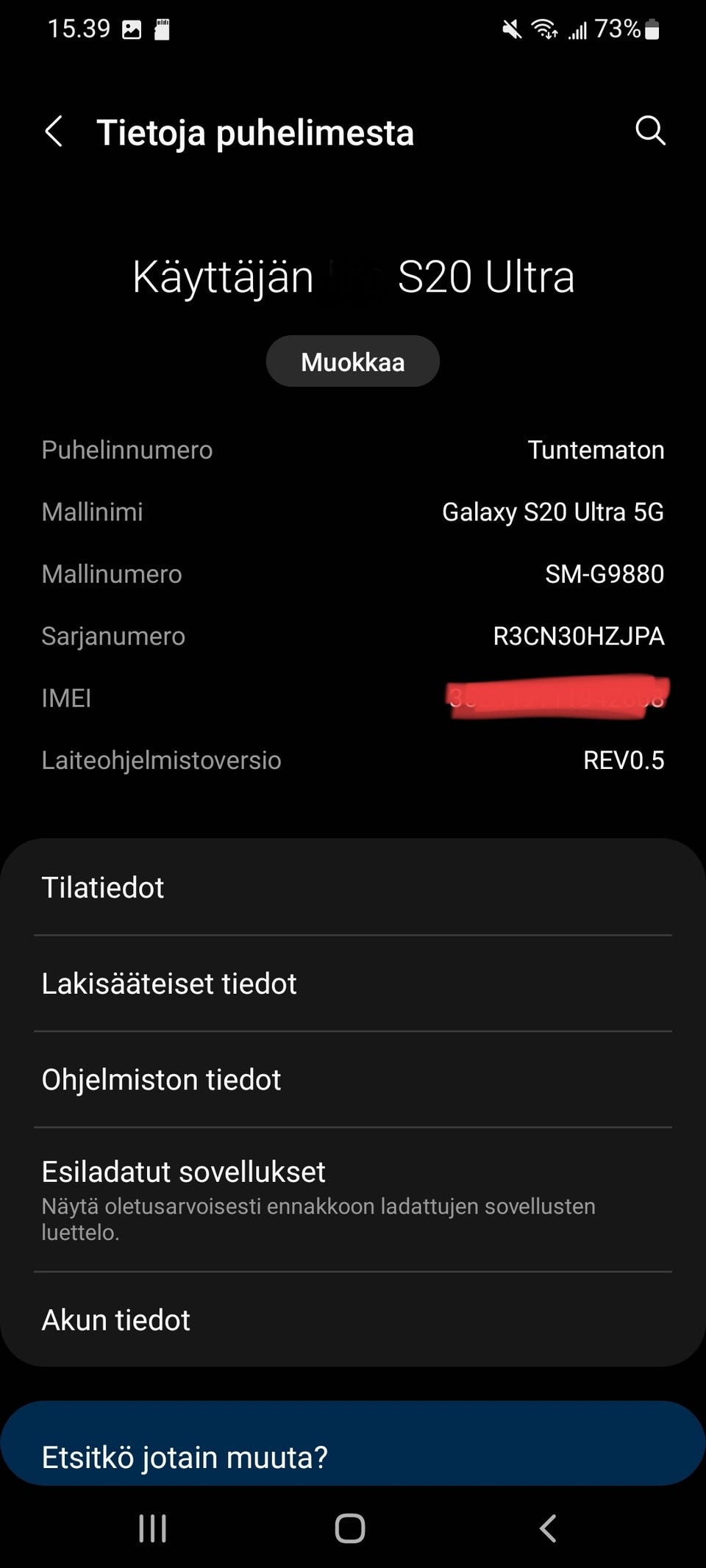This screenshot has height=1568, width=706.
Task: Open the settings search magnifier
Action: coord(650,131)
